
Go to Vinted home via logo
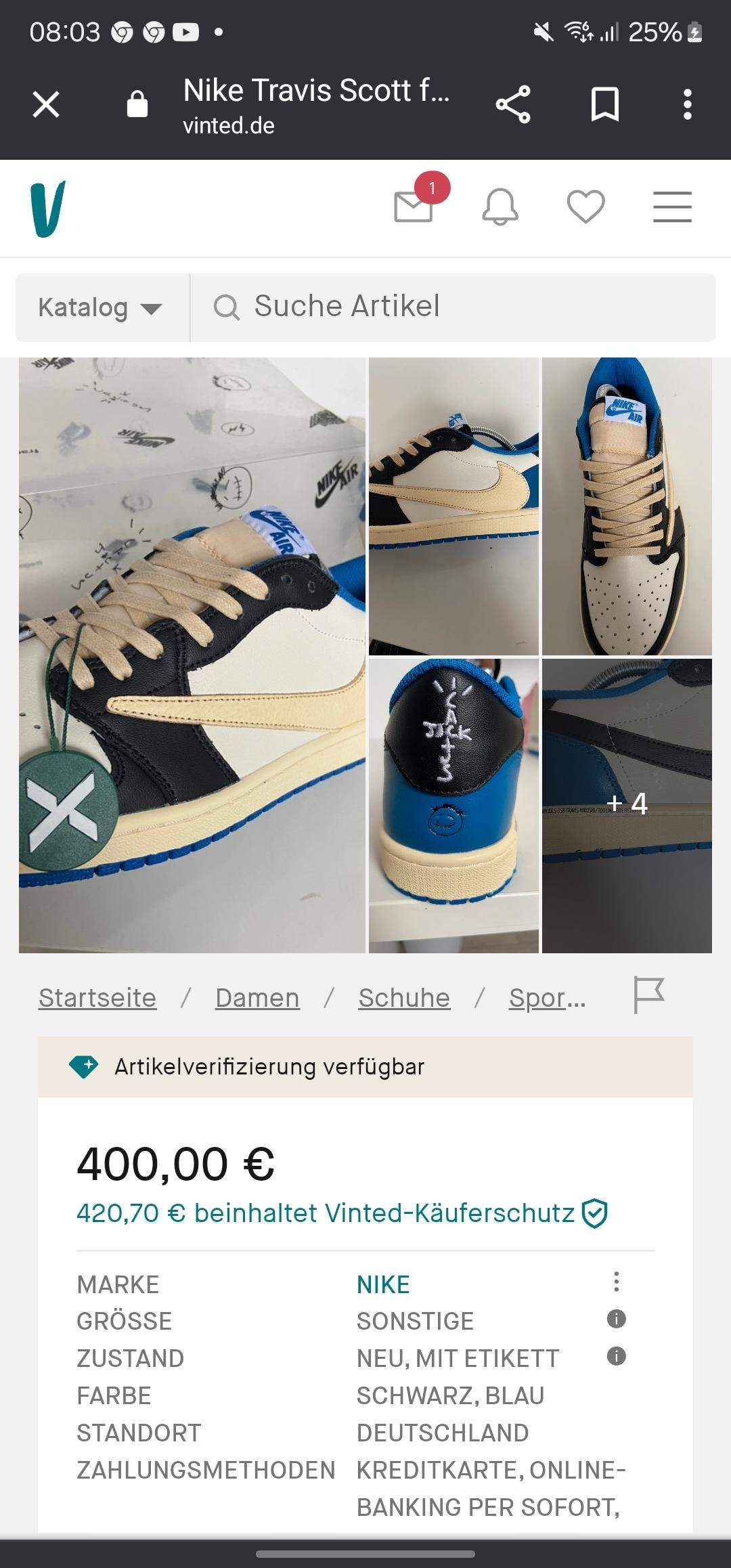(x=48, y=209)
